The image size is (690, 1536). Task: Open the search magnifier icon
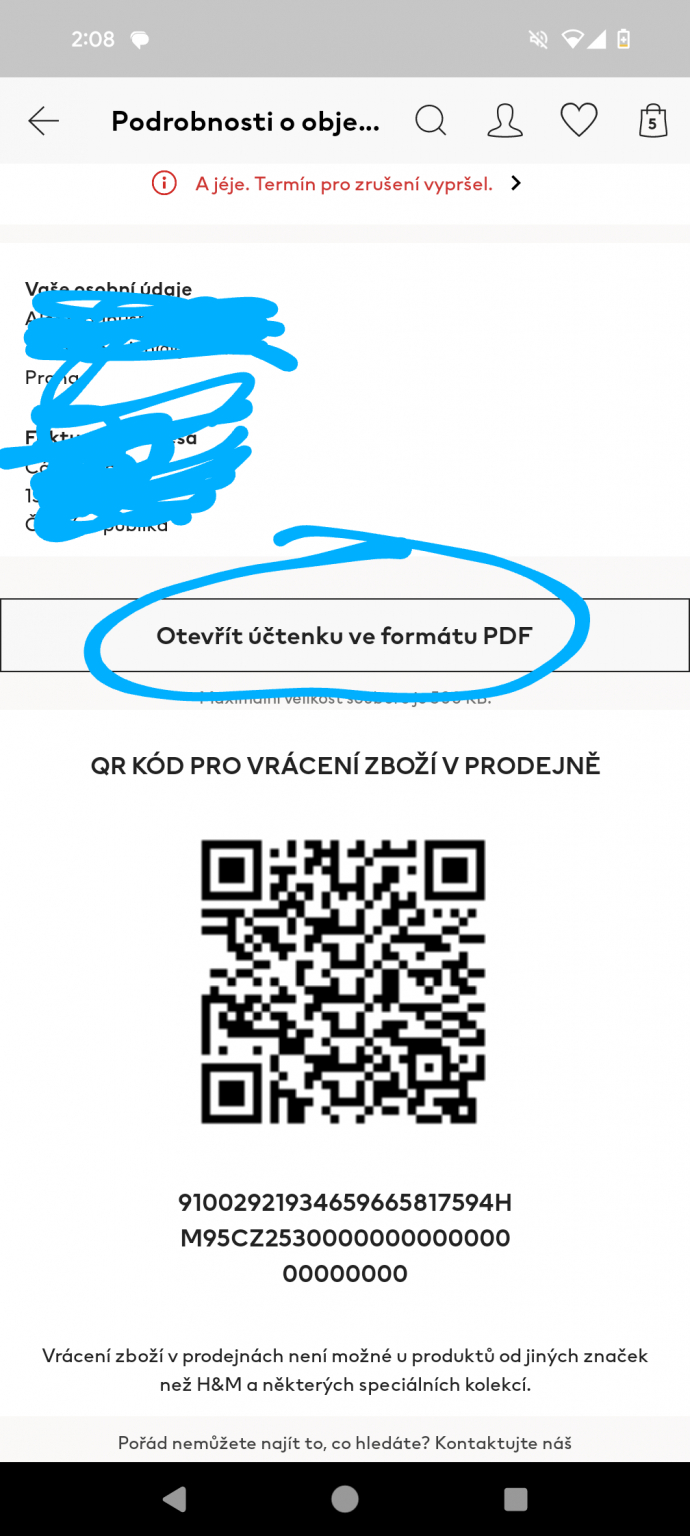(x=430, y=121)
